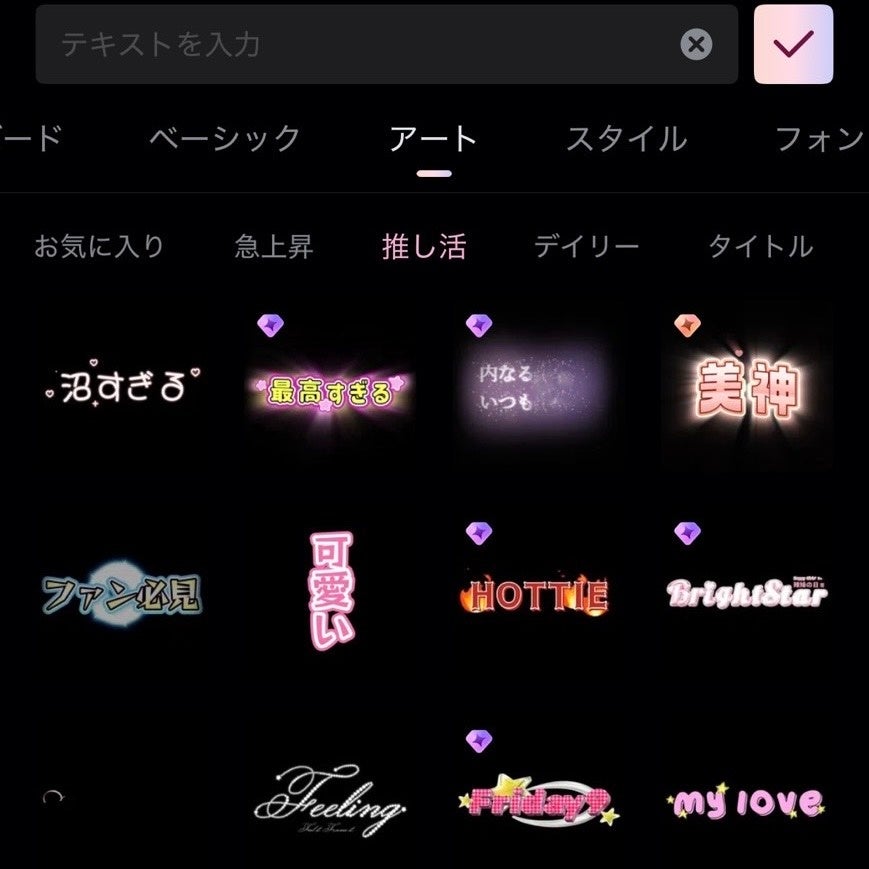Image resolution: width=869 pixels, height=869 pixels.
Task: Apply the my love text style
Action: [746, 802]
